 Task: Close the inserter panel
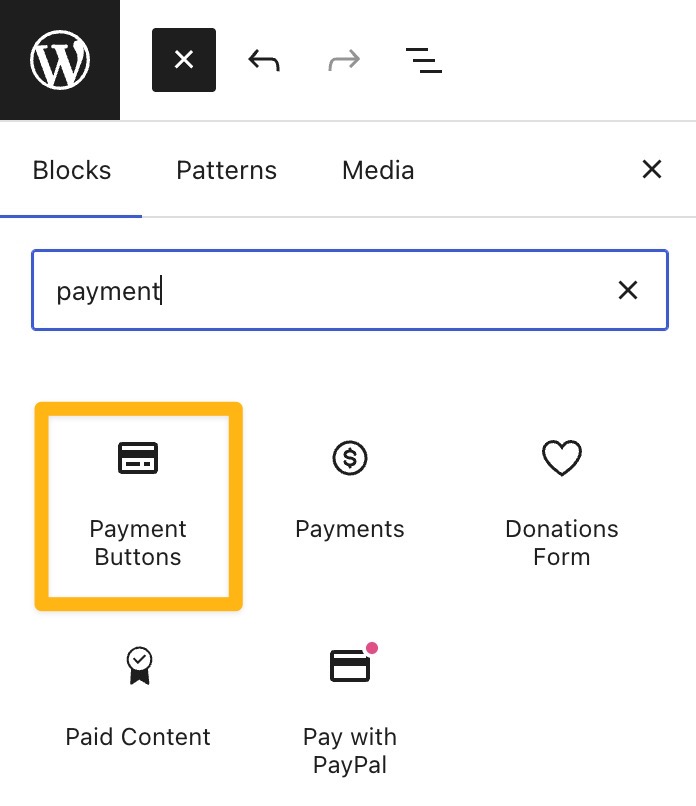point(652,170)
